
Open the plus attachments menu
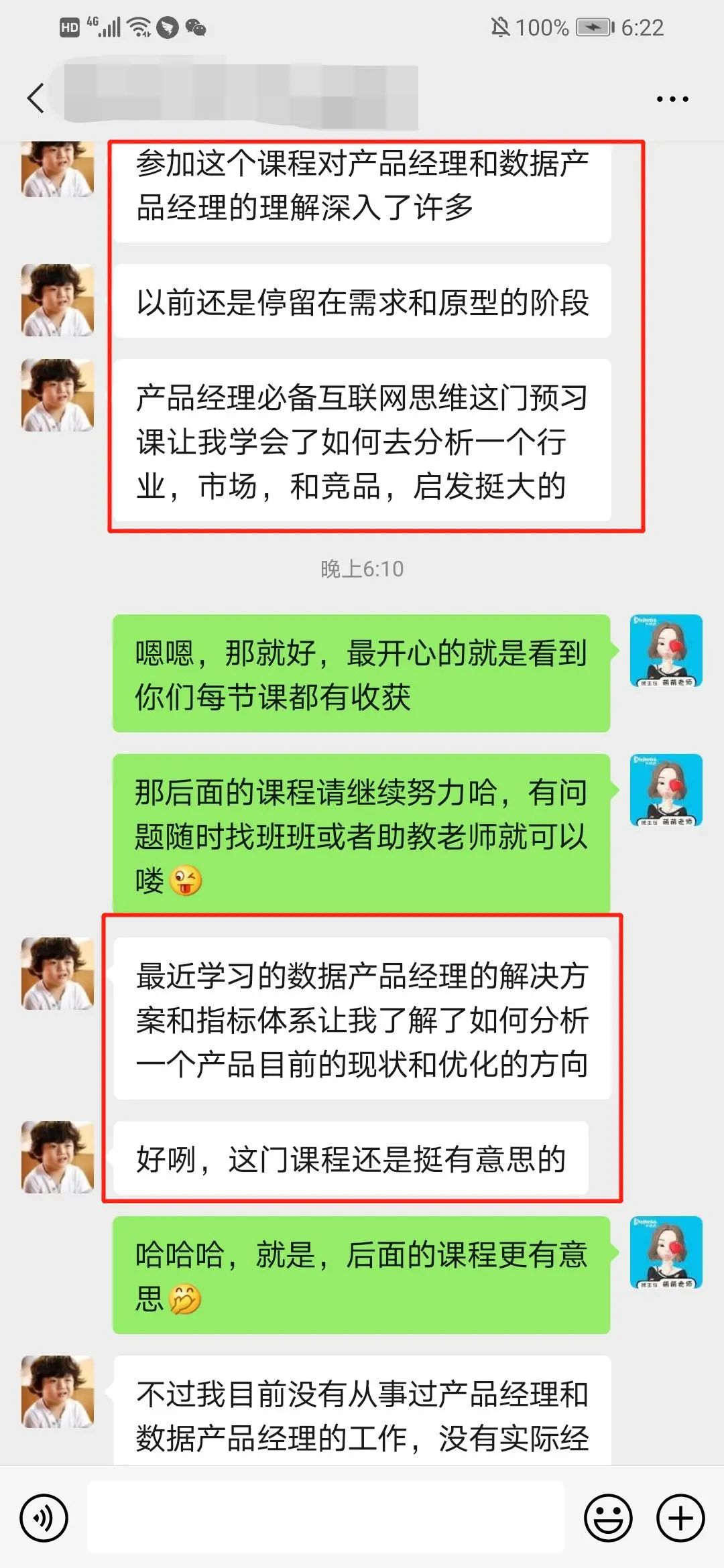680,1517
